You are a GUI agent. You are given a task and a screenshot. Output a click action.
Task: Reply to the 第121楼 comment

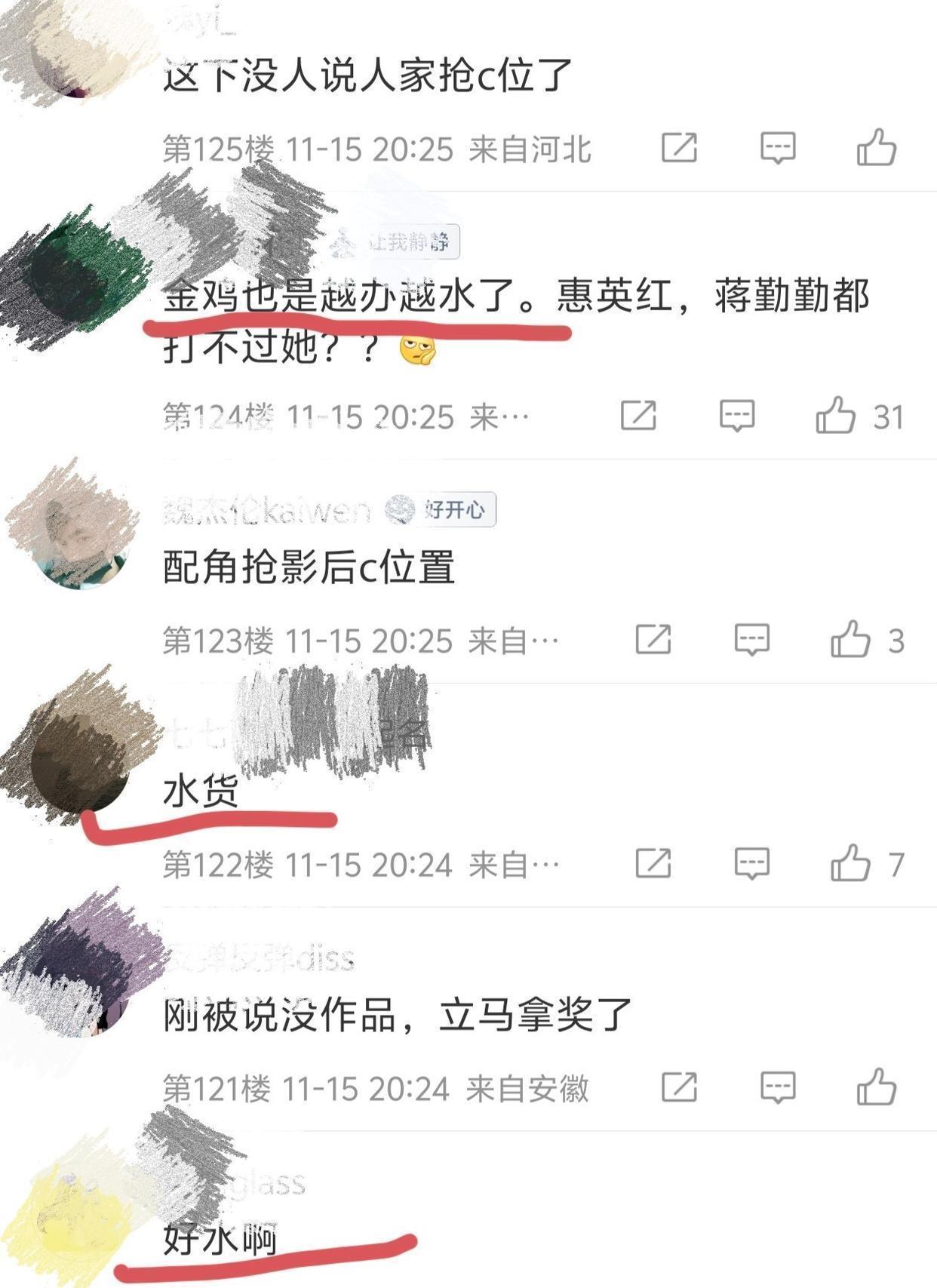point(778,1088)
